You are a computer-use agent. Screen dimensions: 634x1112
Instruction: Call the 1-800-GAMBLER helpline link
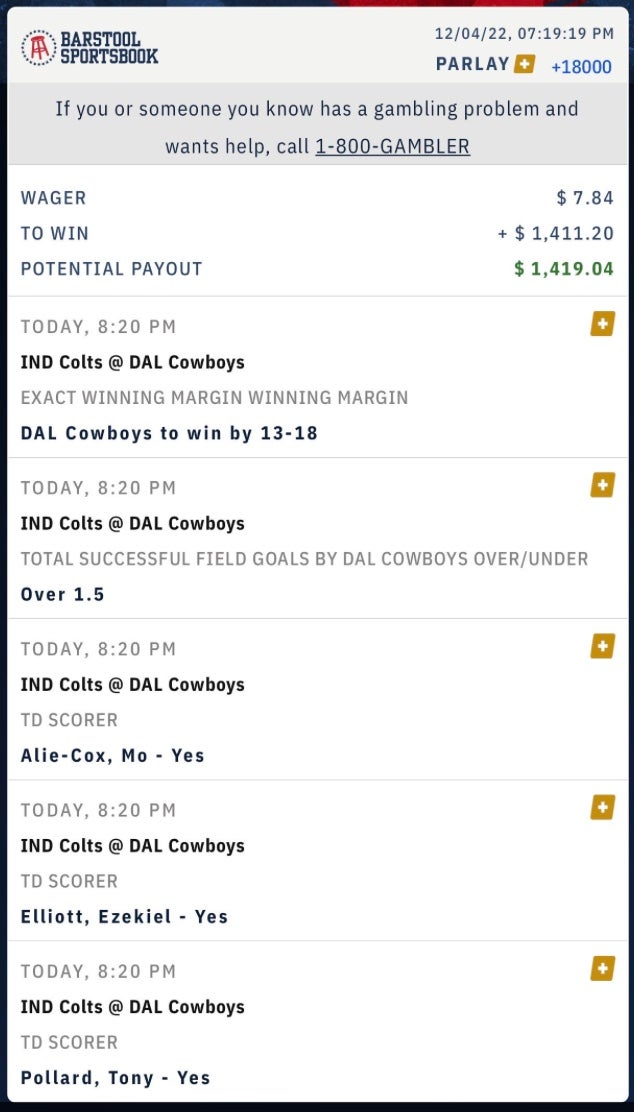click(392, 147)
